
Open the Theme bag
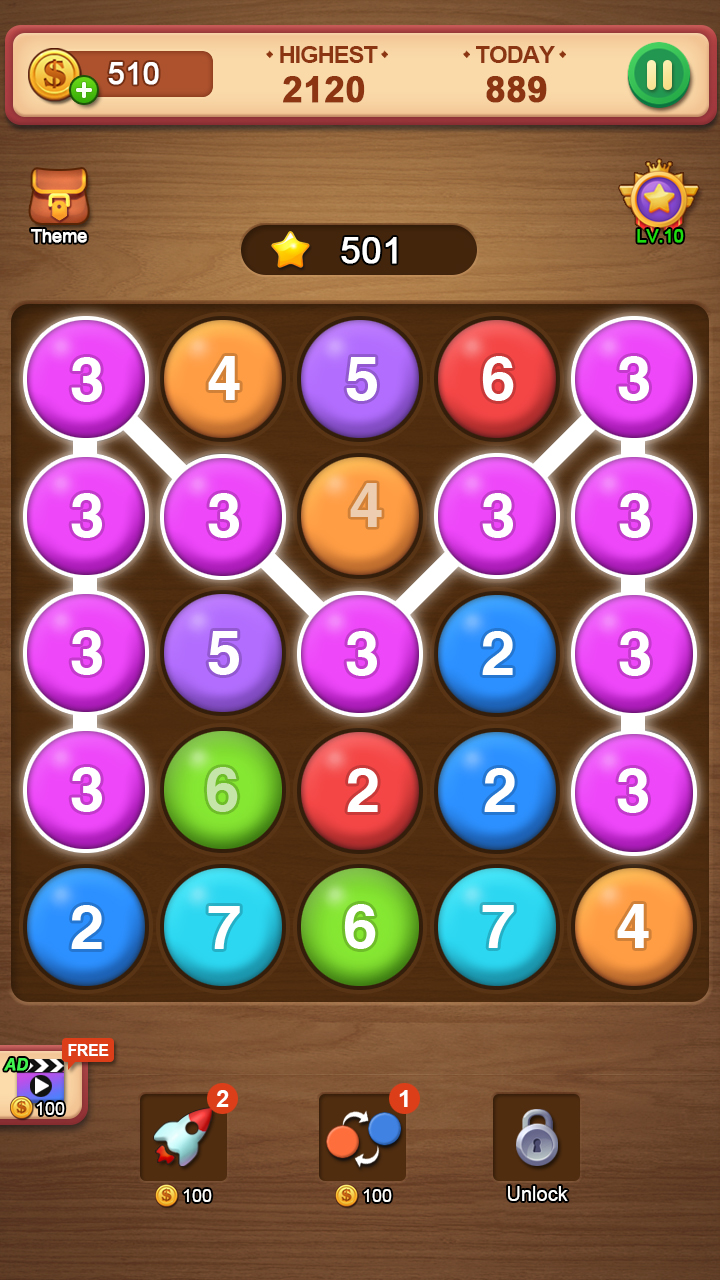click(59, 204)
